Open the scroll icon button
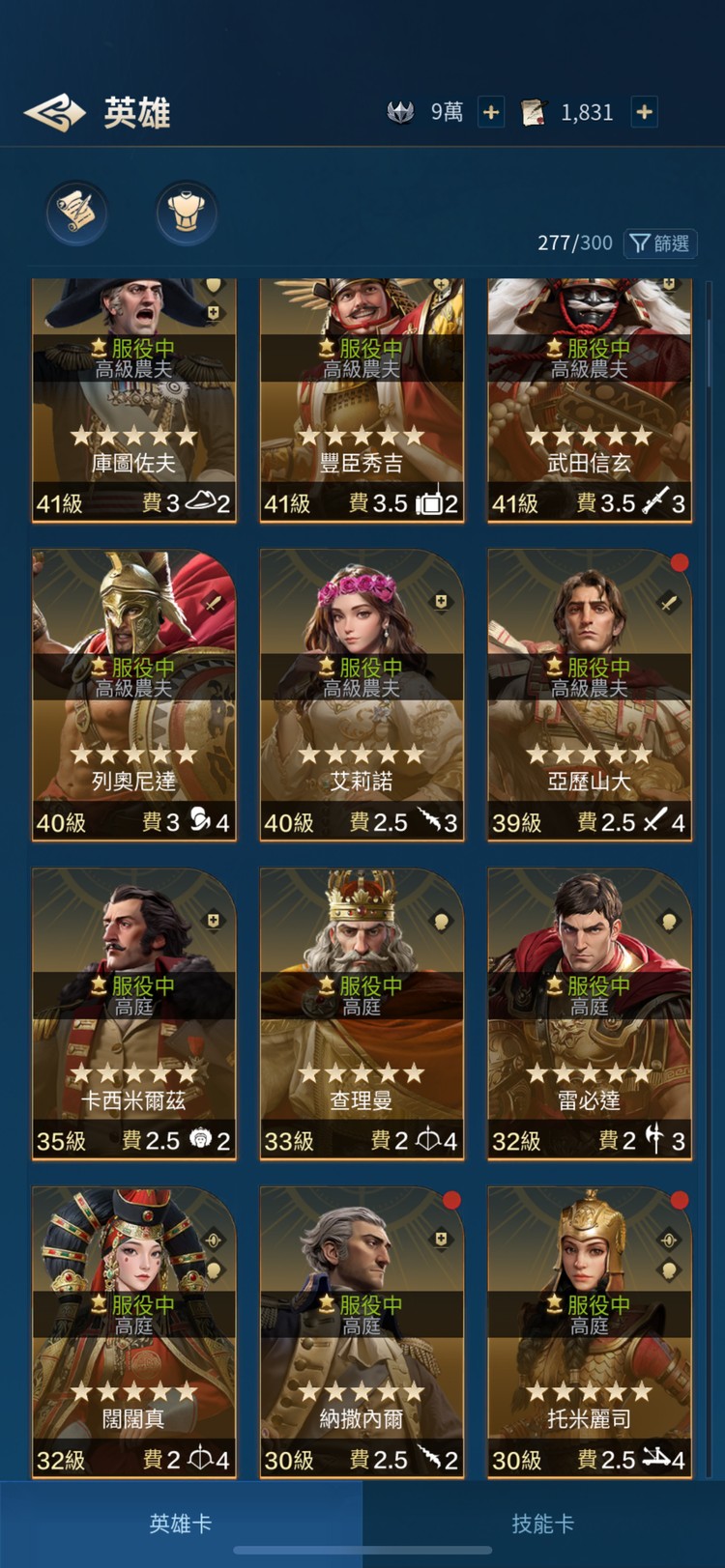The height and width of the screenshot is (1568, 725). click(76, 212)
